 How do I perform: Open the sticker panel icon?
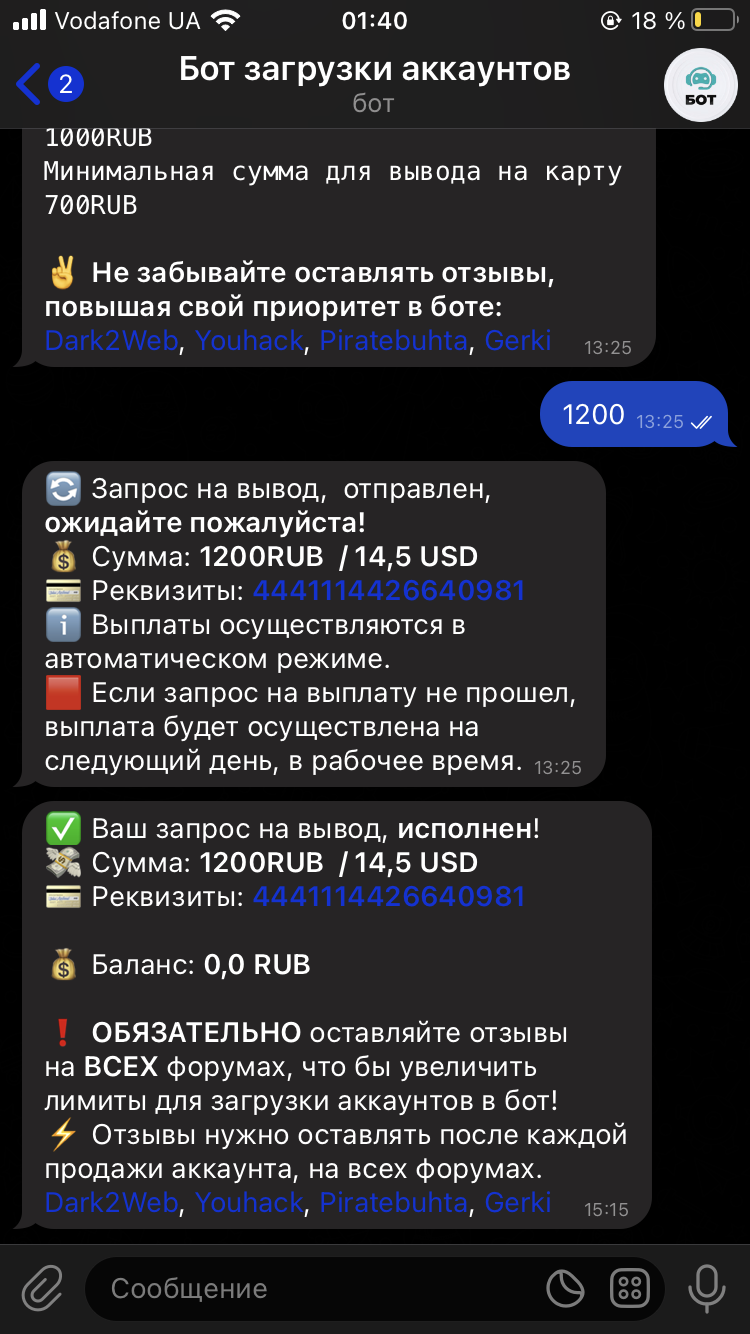pos(565,1288)
